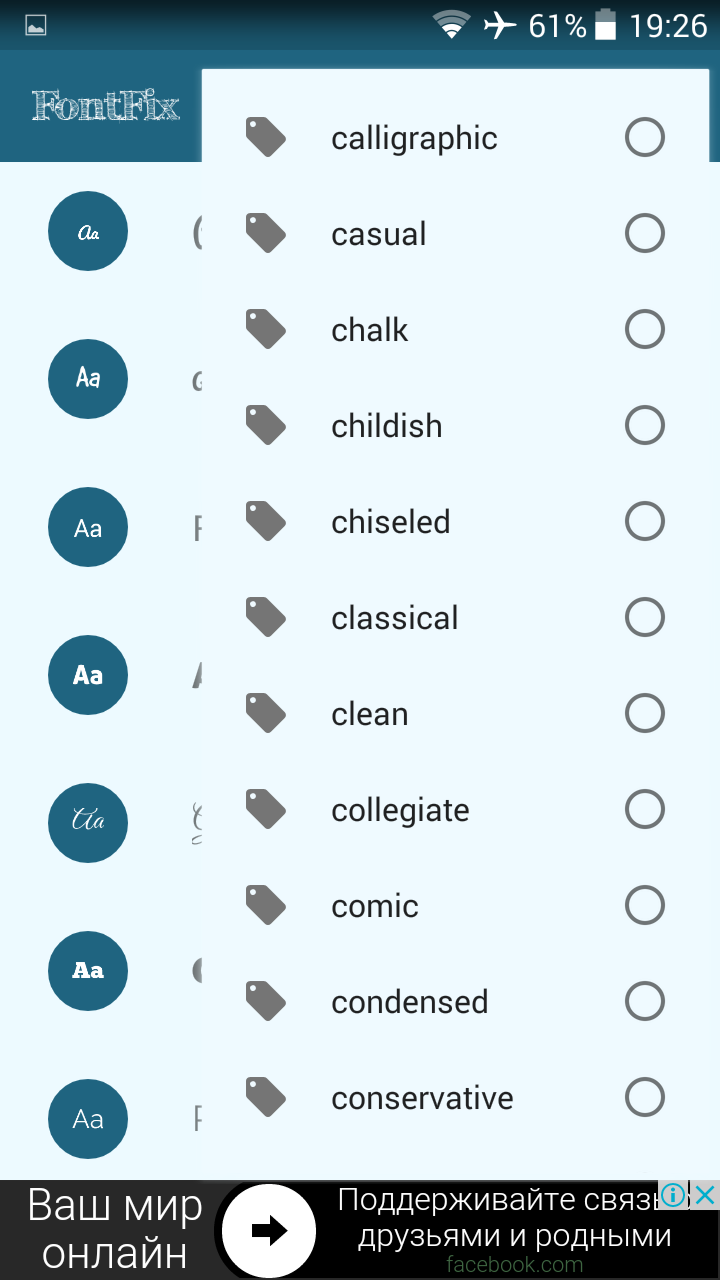Choose the casual tag

456,234
